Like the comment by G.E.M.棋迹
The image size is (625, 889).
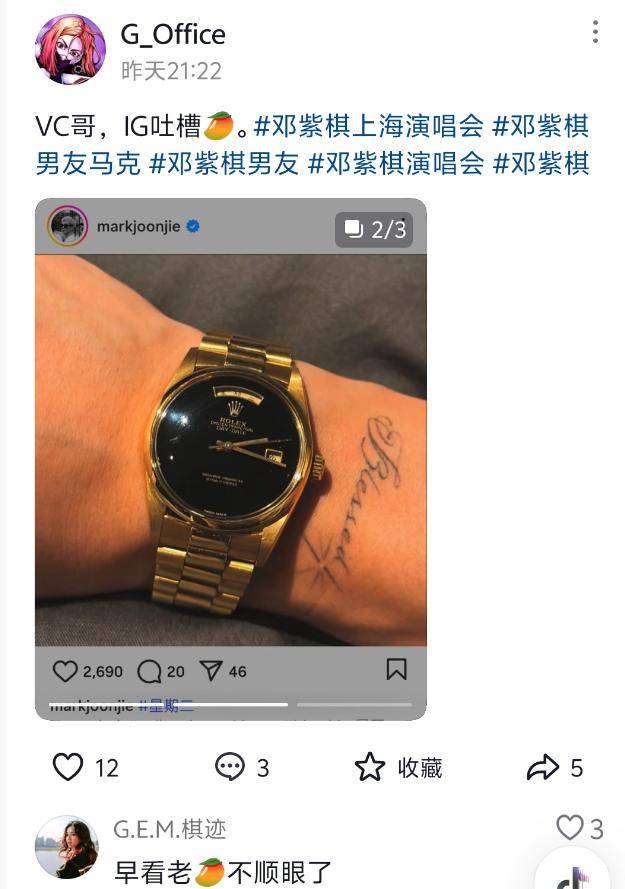(570, 828)
